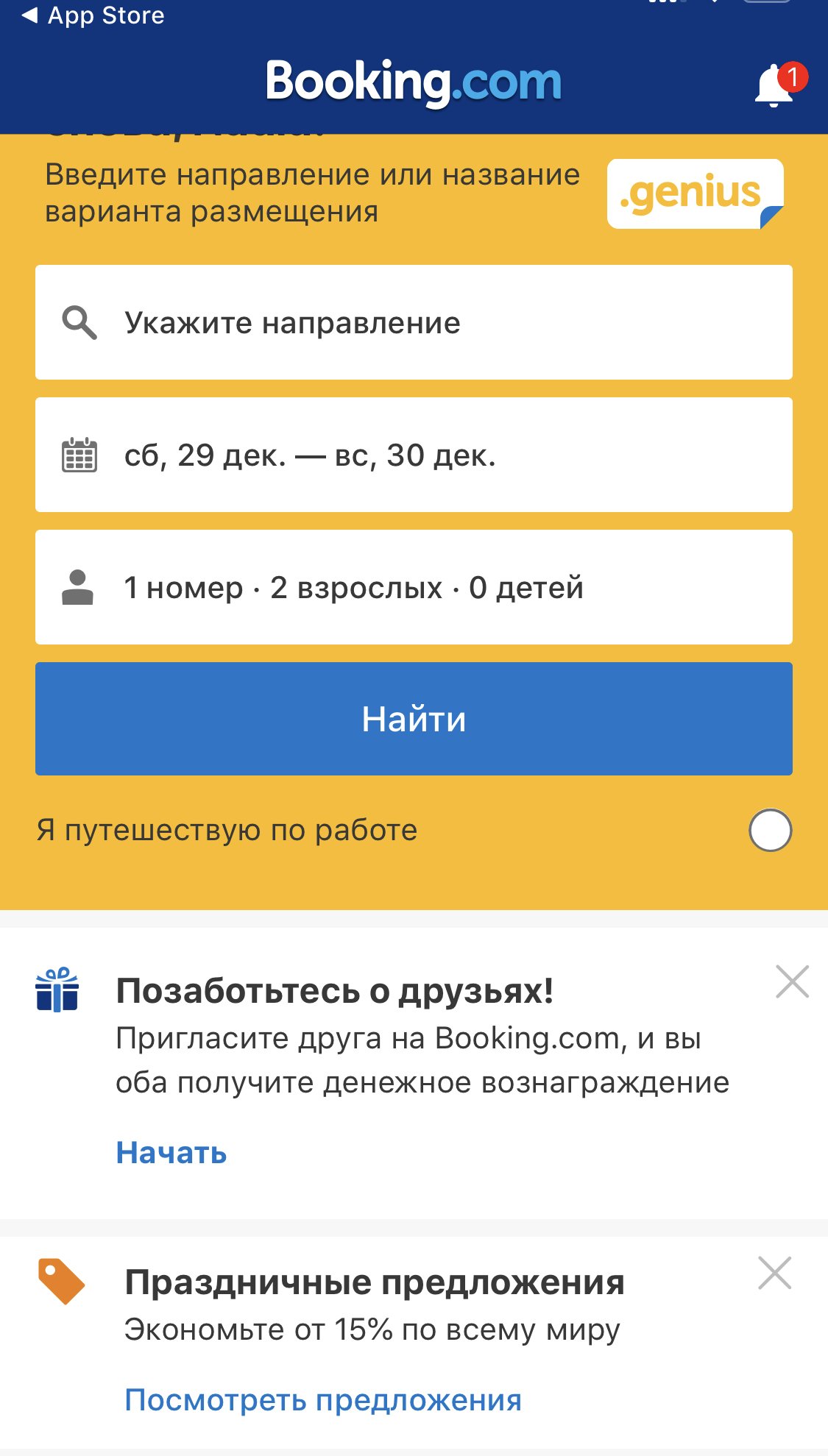828x1456 pixels.
Task: Tap the "Укажите направление" destination field
Action: pos(414,322)
